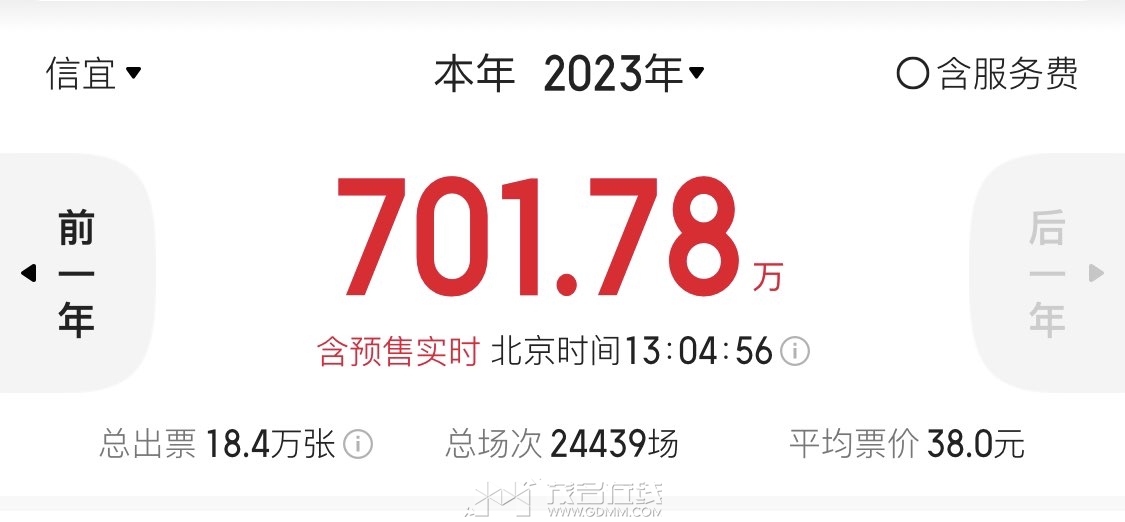
Task: Open info icon beside 总出票
Action: [x=358, y=444]
